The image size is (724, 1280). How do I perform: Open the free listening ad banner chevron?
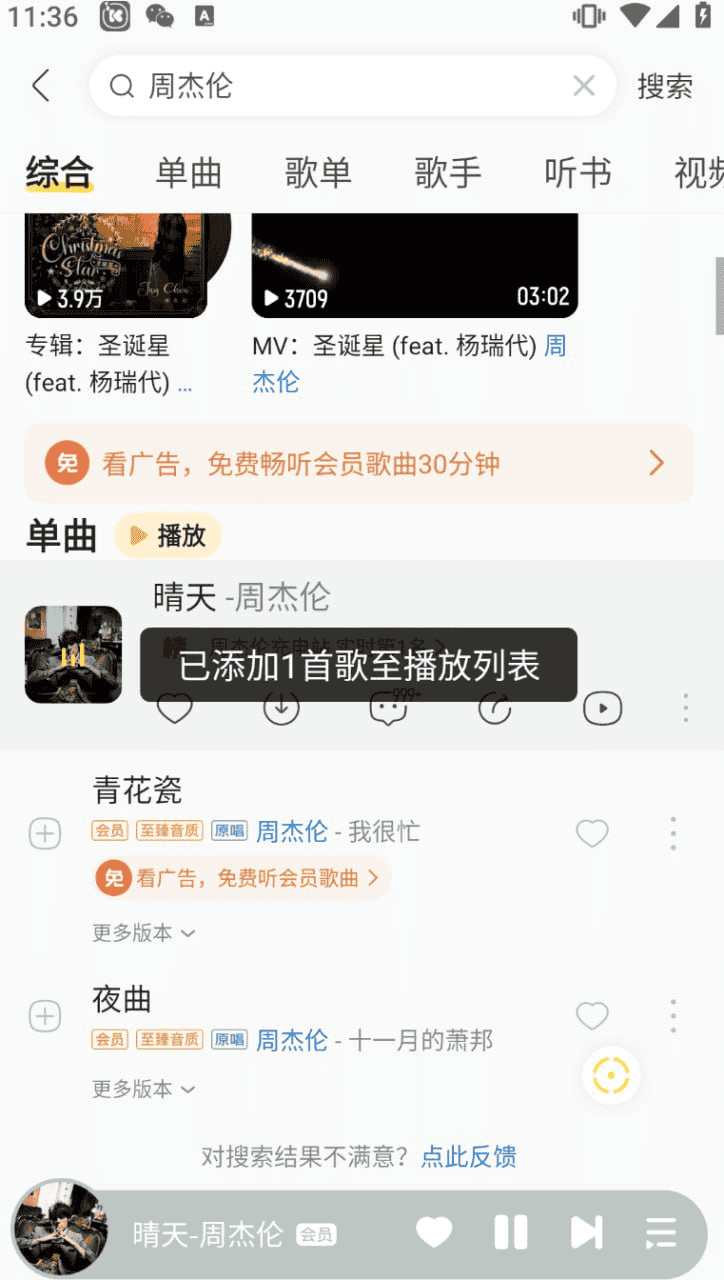click(x=657, y=462)
